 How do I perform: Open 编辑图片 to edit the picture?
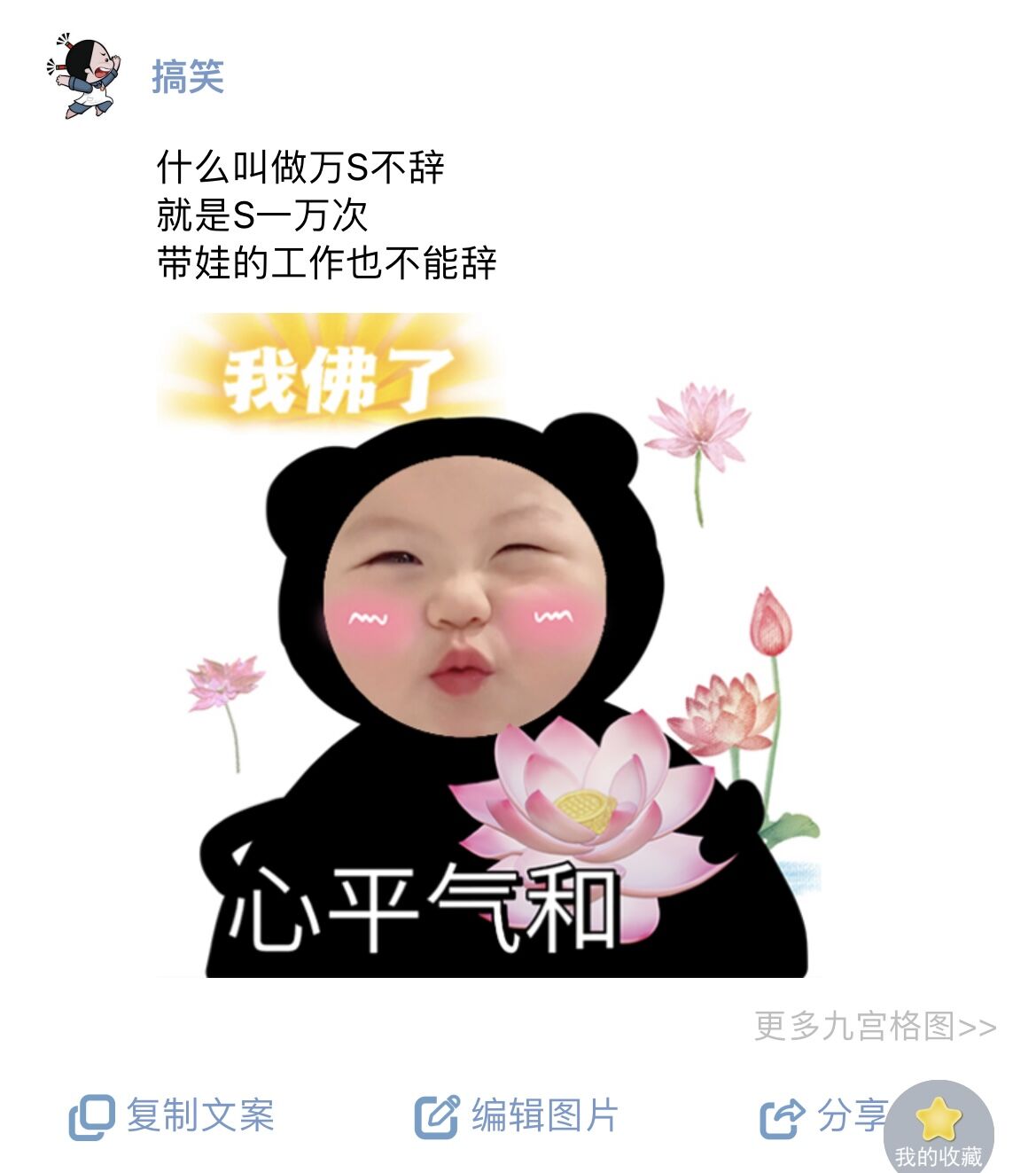pos(517,1115)
